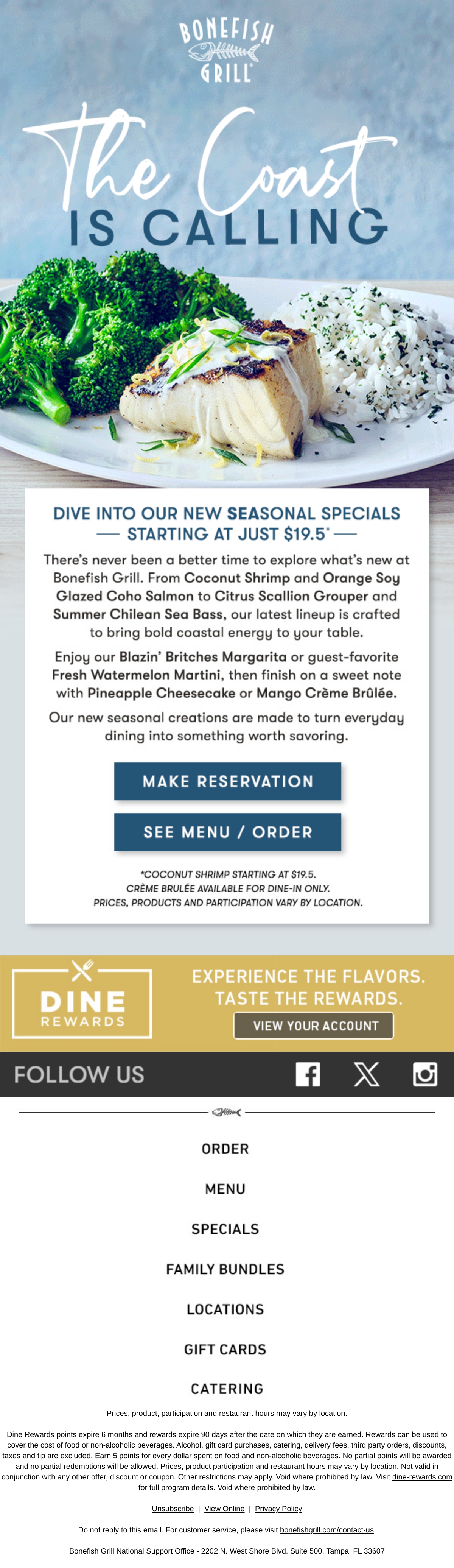Select the Order link

coord(225,1149)
